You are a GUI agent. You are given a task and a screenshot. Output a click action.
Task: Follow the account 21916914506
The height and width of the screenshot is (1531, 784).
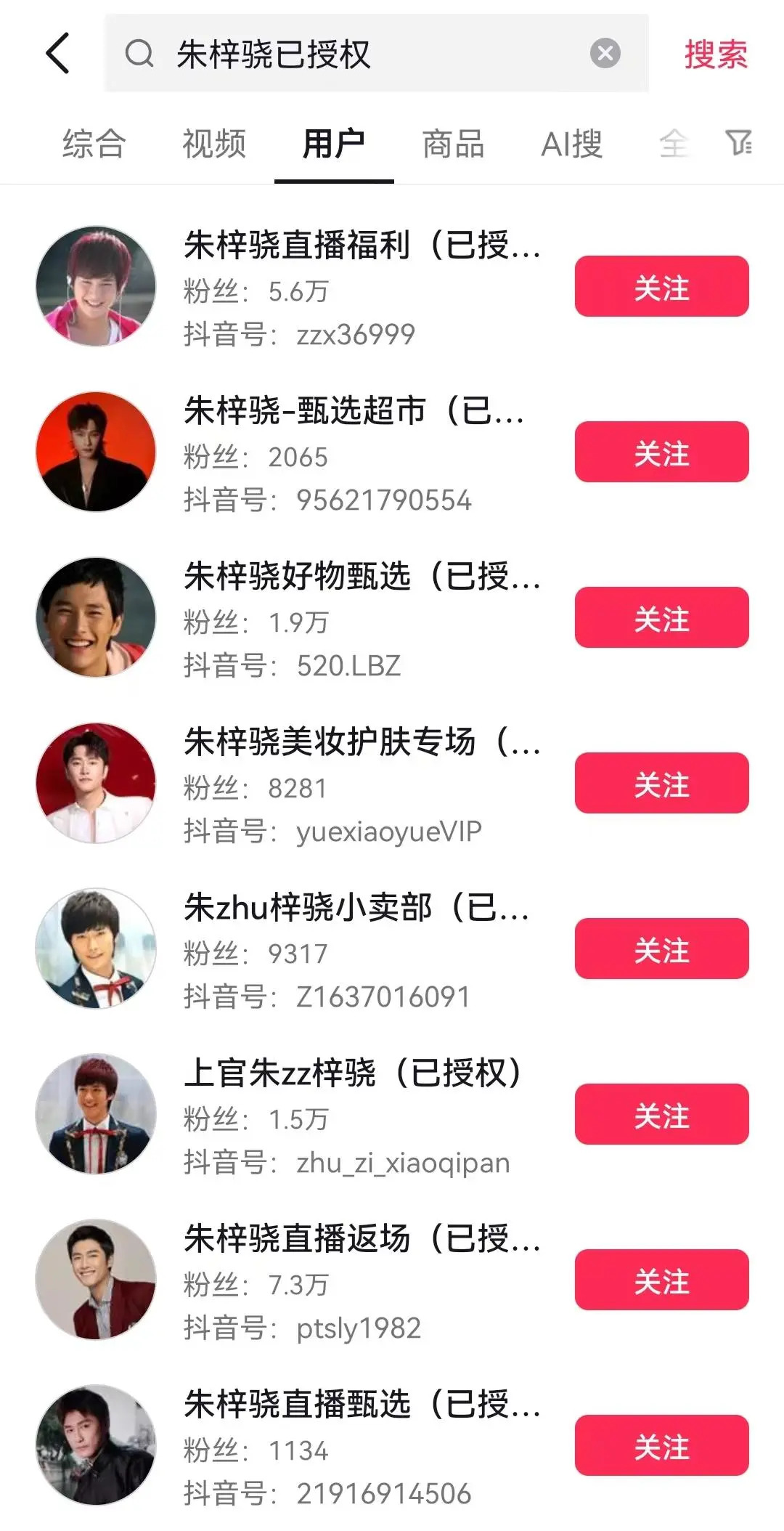661,1445
